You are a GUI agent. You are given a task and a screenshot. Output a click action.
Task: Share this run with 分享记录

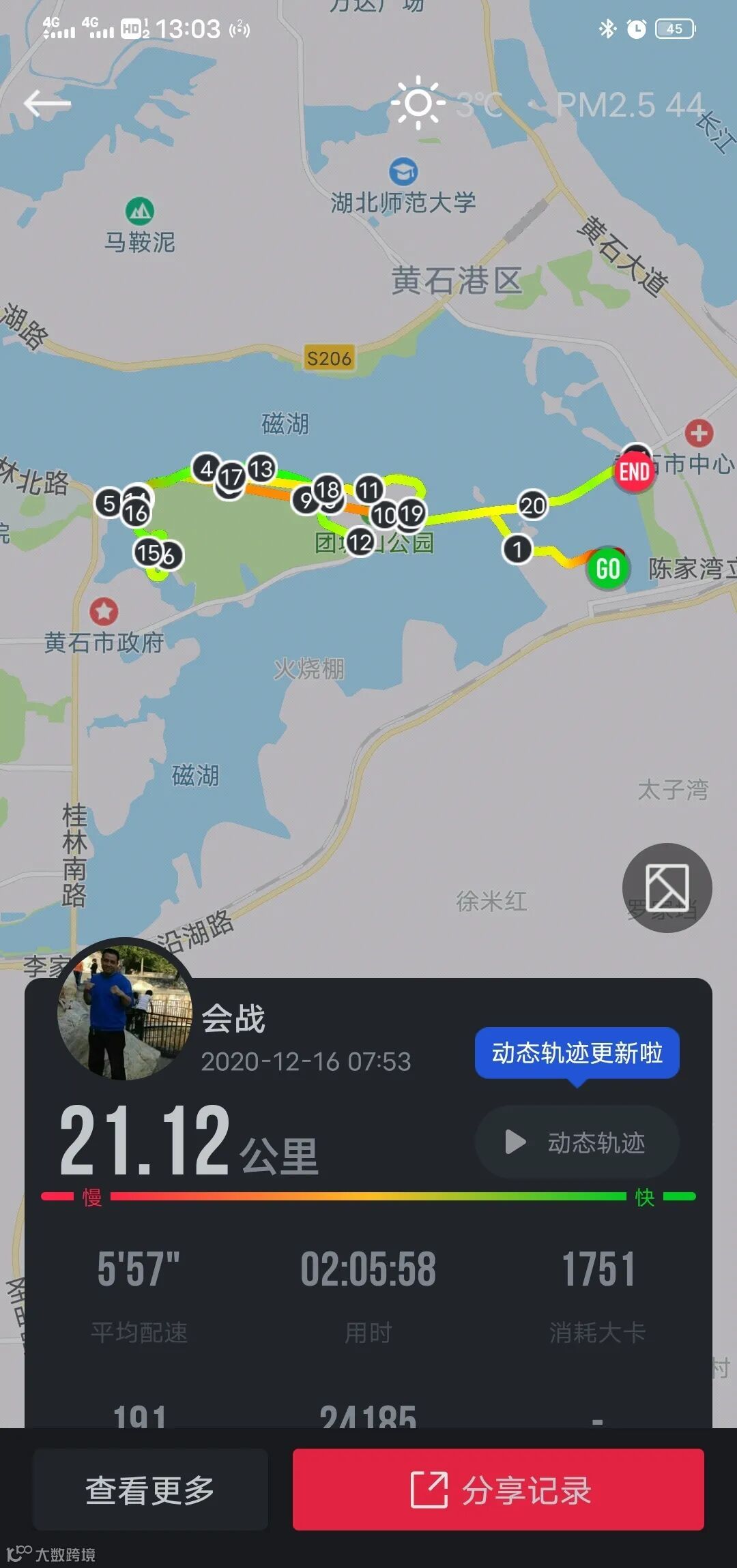498,1490
